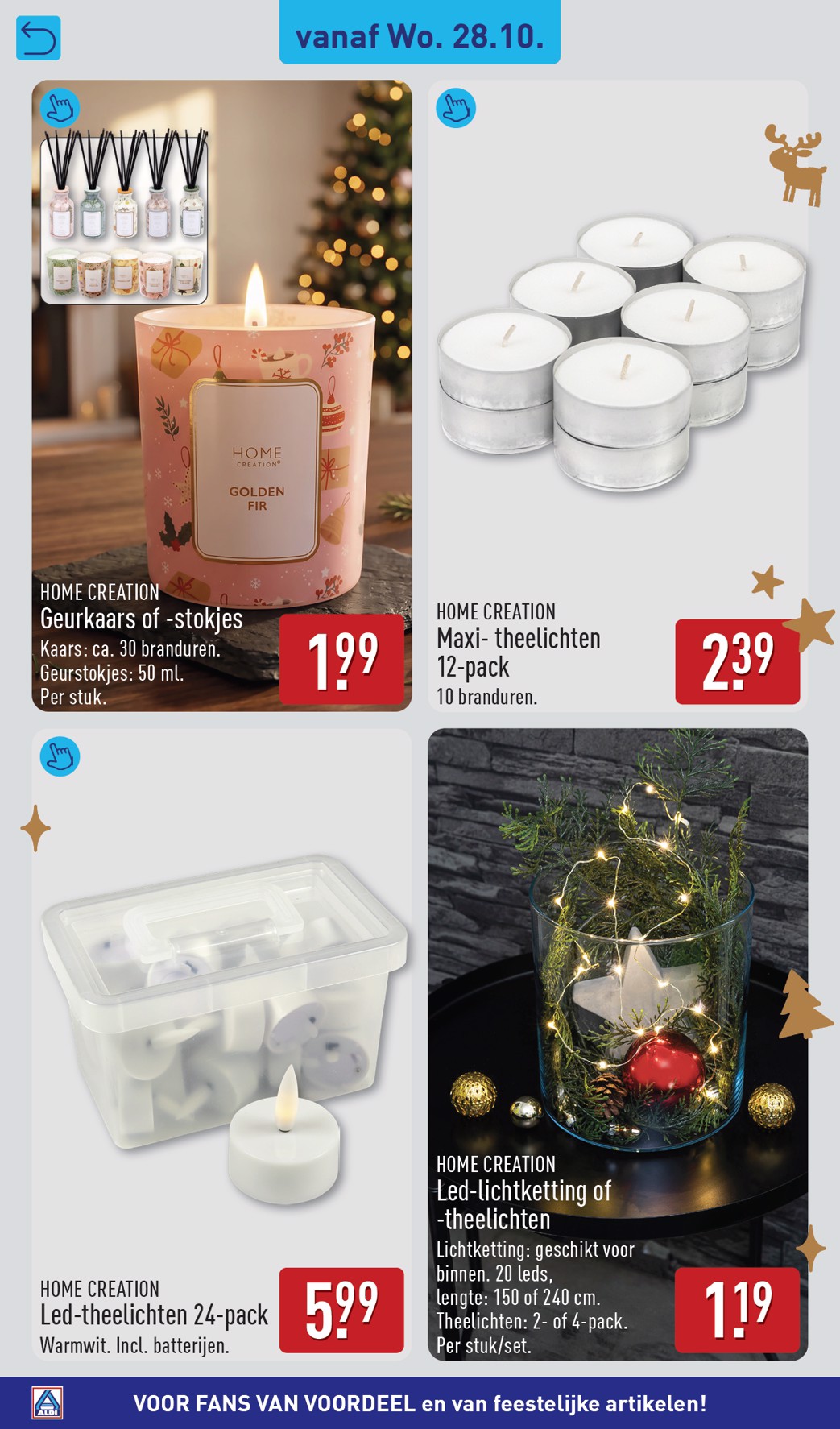Go back using the return arrow

[x=38, y=38]
